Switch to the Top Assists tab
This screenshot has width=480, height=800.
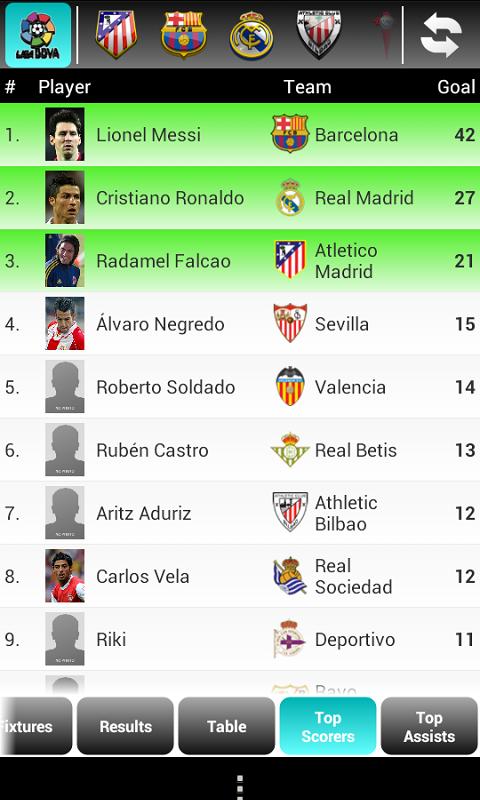(x=429, y=726)
